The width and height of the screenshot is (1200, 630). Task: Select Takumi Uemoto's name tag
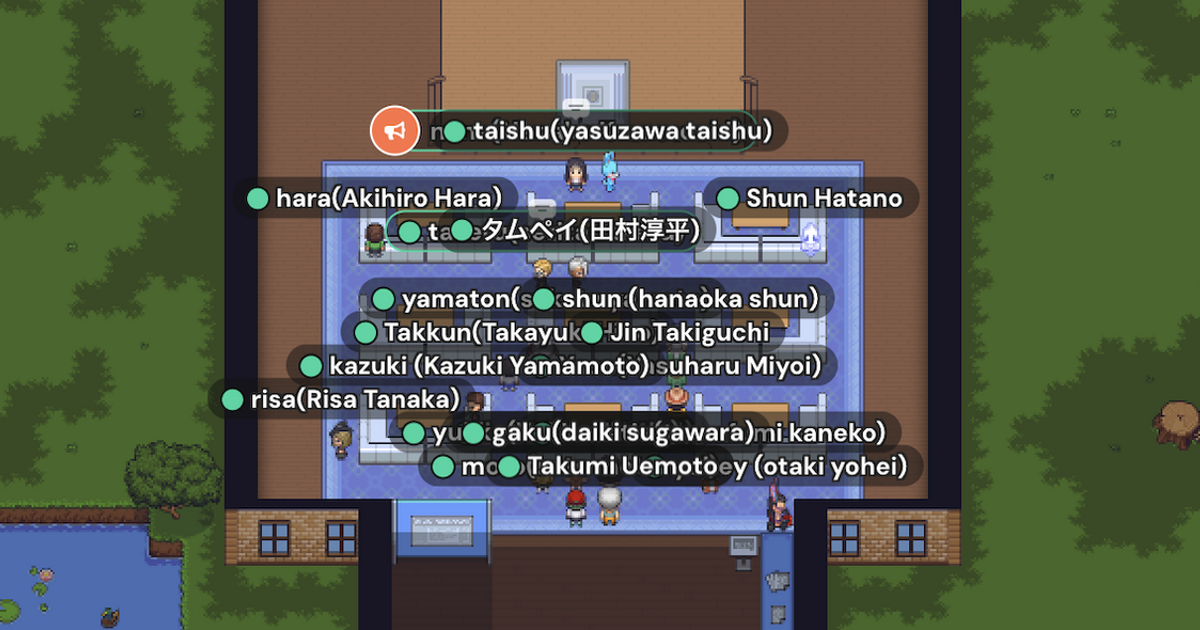620,466
